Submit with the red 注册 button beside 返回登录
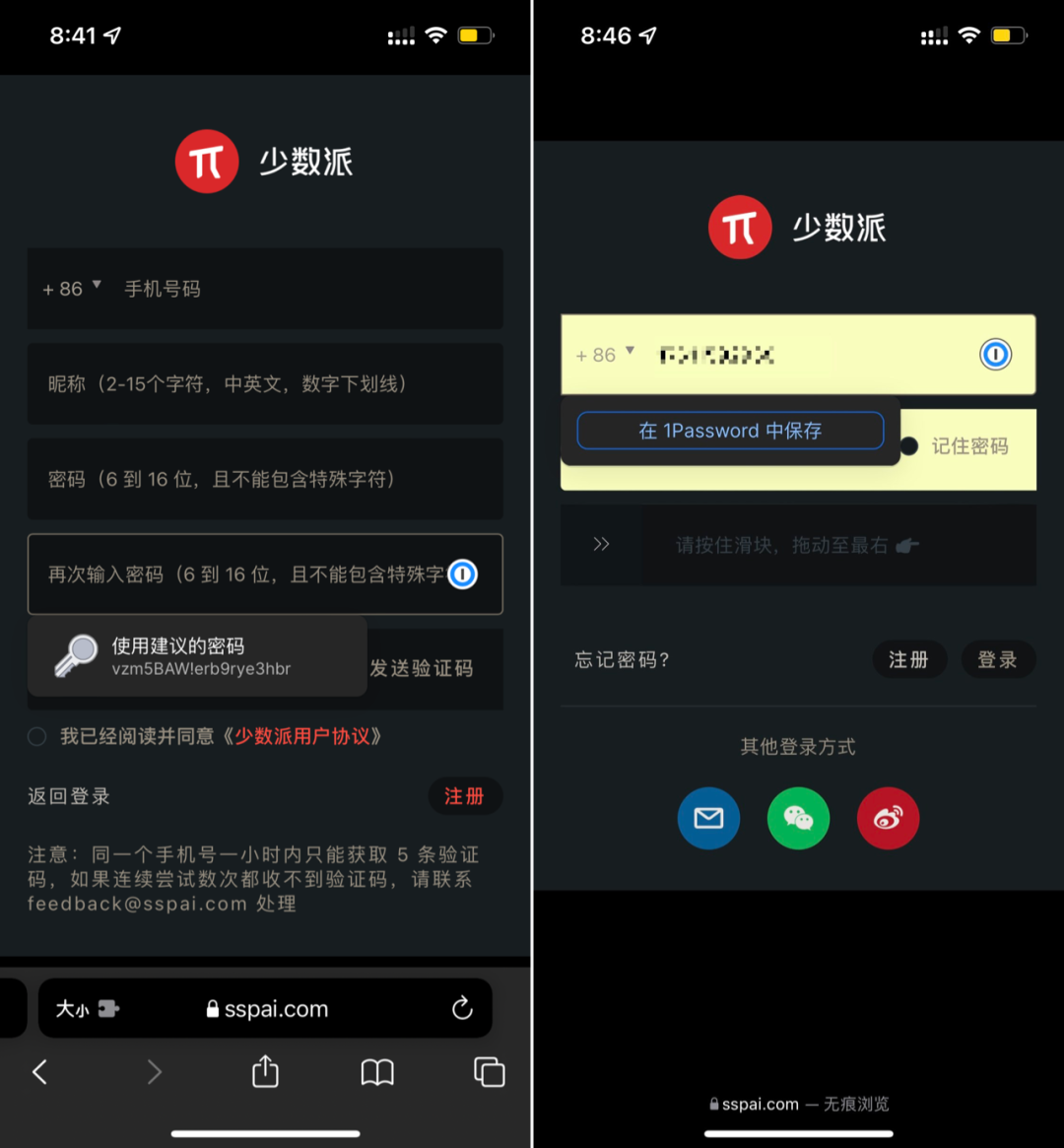The height and width of the screenshot is (1148, 1064). (464, 796)
